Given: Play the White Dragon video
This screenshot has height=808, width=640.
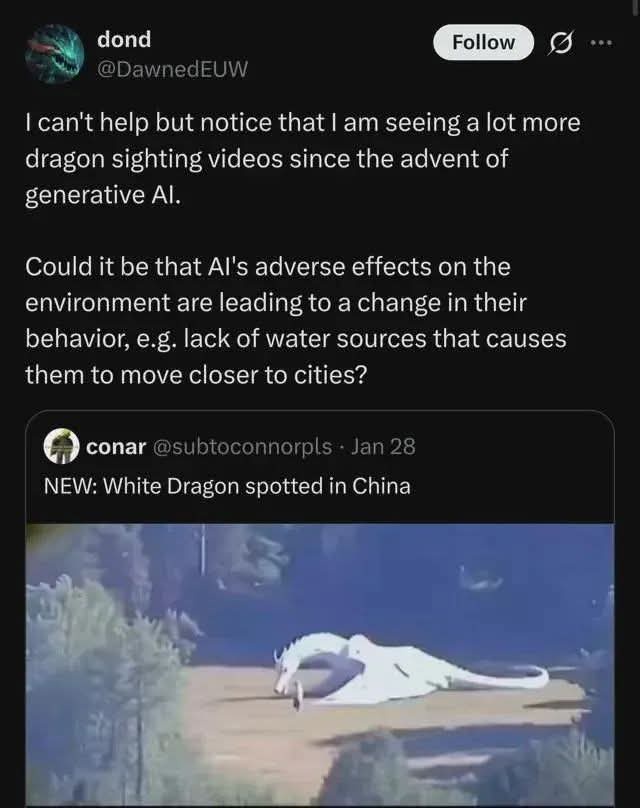Looking at the screenshot, I should 320,664.
